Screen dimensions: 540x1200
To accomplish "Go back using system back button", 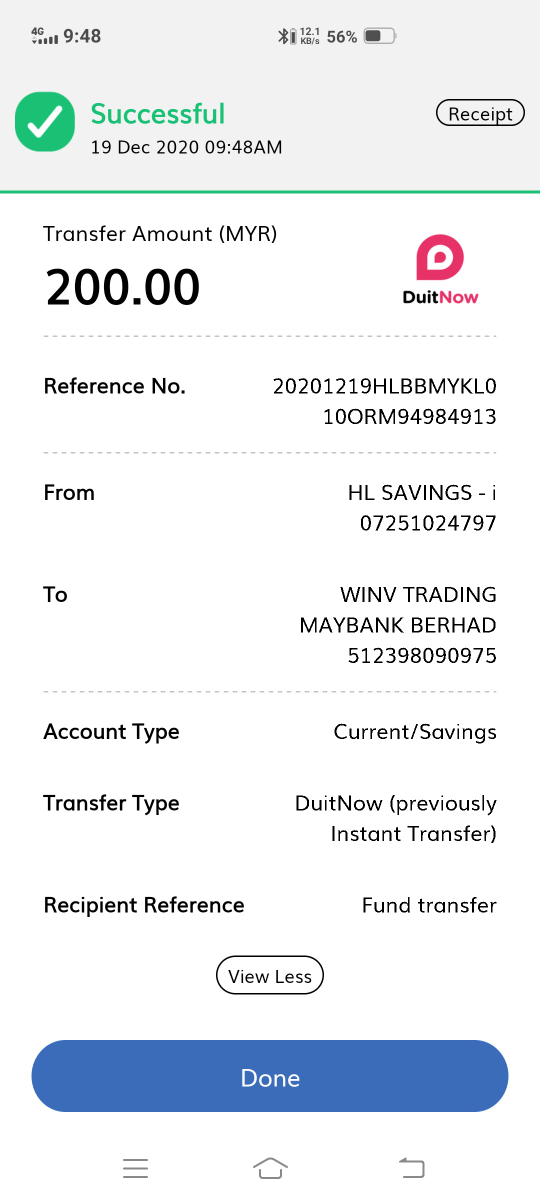I will pyautogui.click(x=411, y=1167).
